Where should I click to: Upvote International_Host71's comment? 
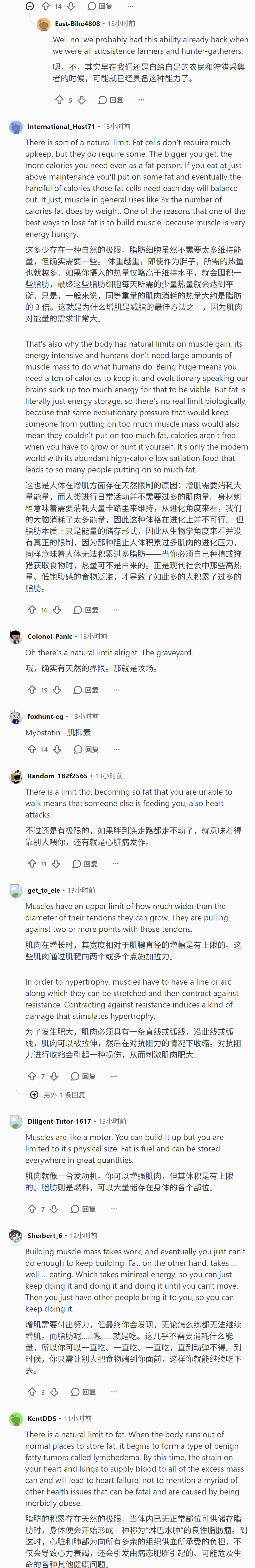32,610
